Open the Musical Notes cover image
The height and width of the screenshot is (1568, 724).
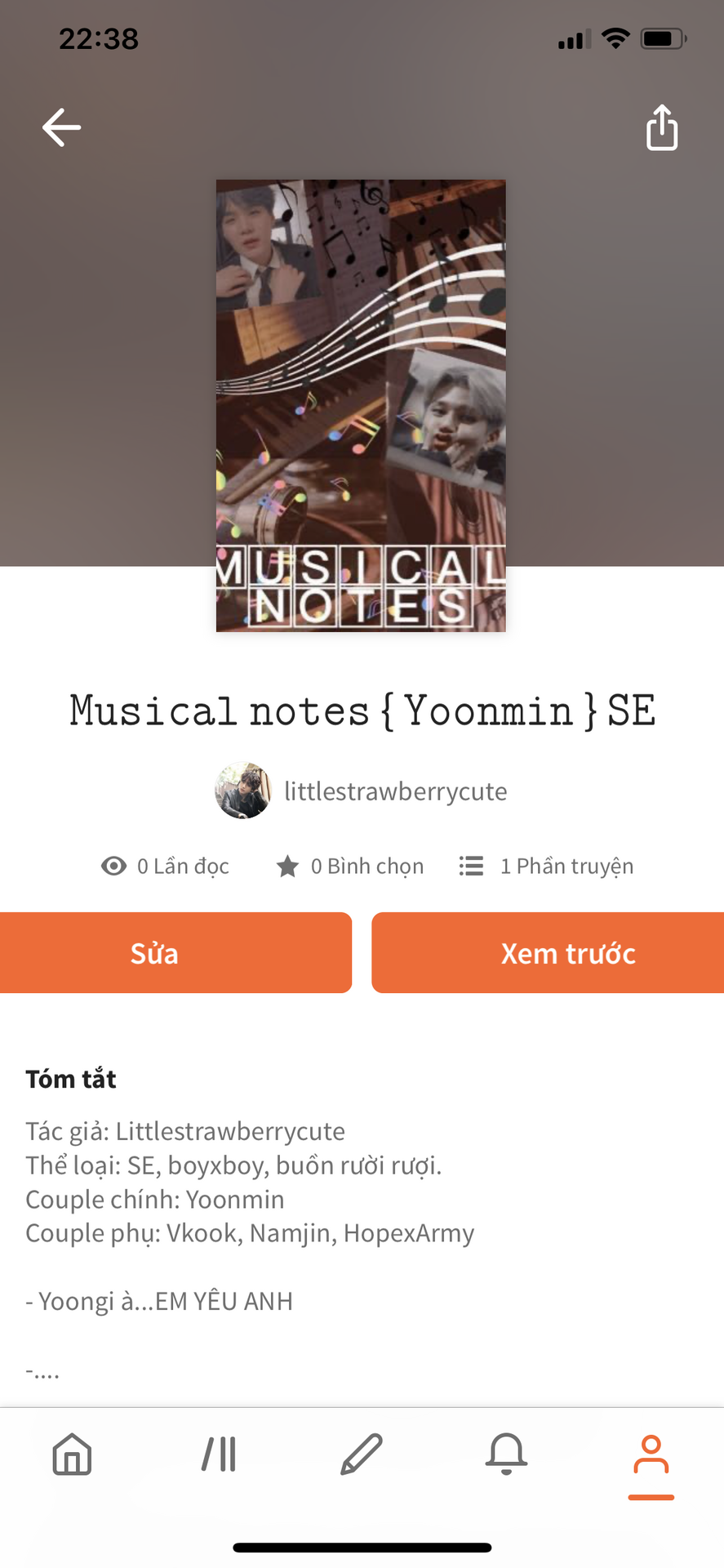click(x=361, y=406)
